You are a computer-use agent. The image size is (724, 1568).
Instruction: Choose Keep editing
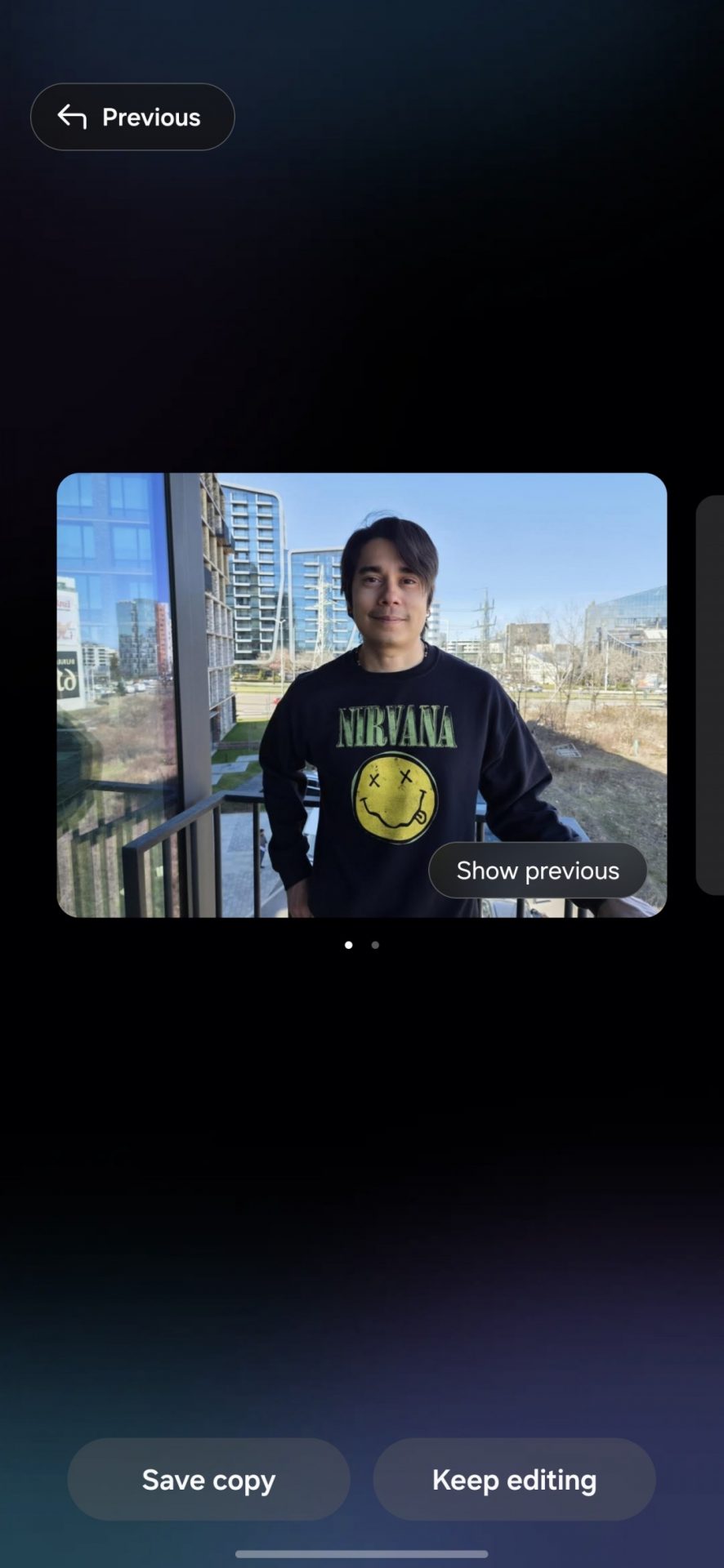click(x=514, y=1479)
